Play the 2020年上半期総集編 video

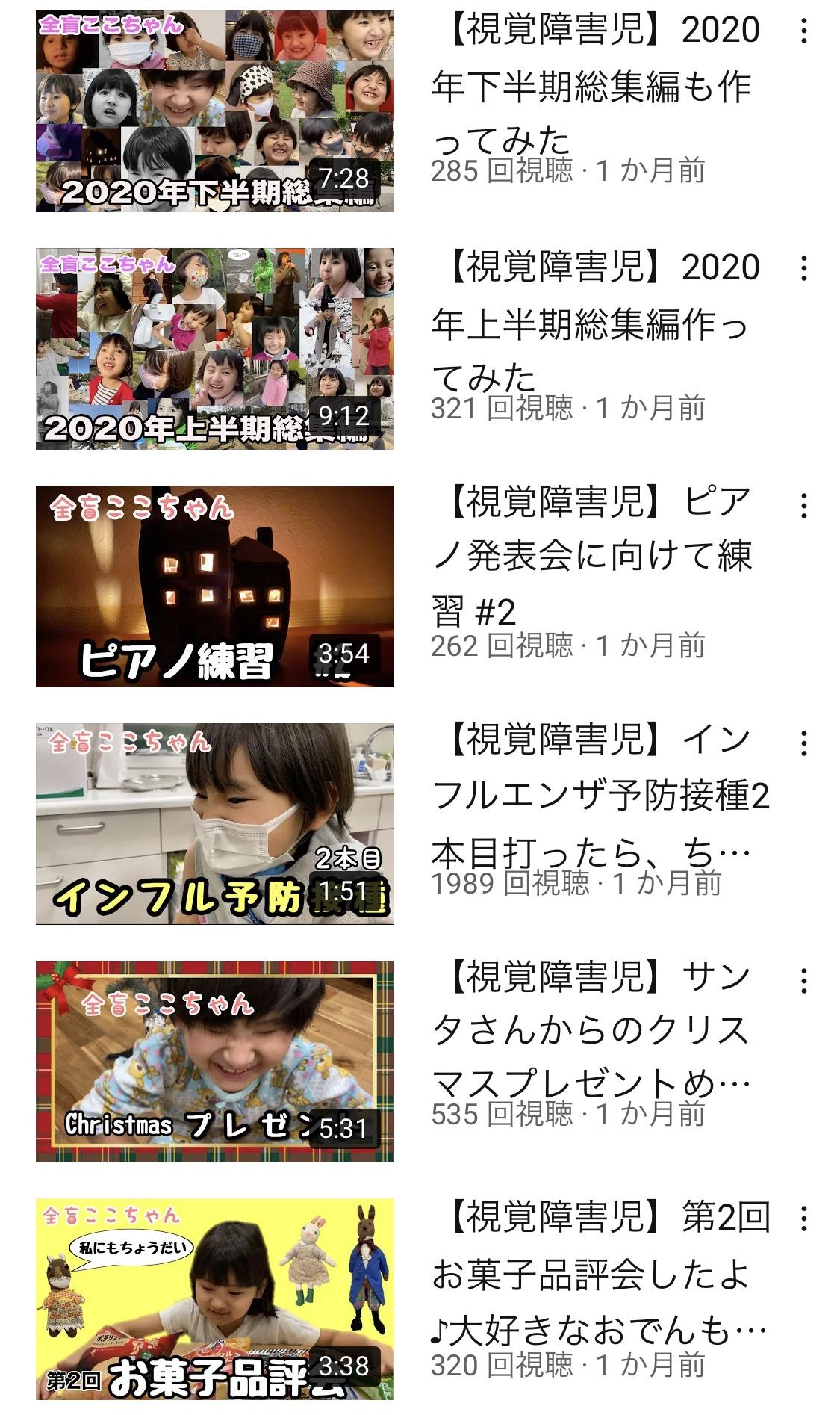click(x=215, y=349)
